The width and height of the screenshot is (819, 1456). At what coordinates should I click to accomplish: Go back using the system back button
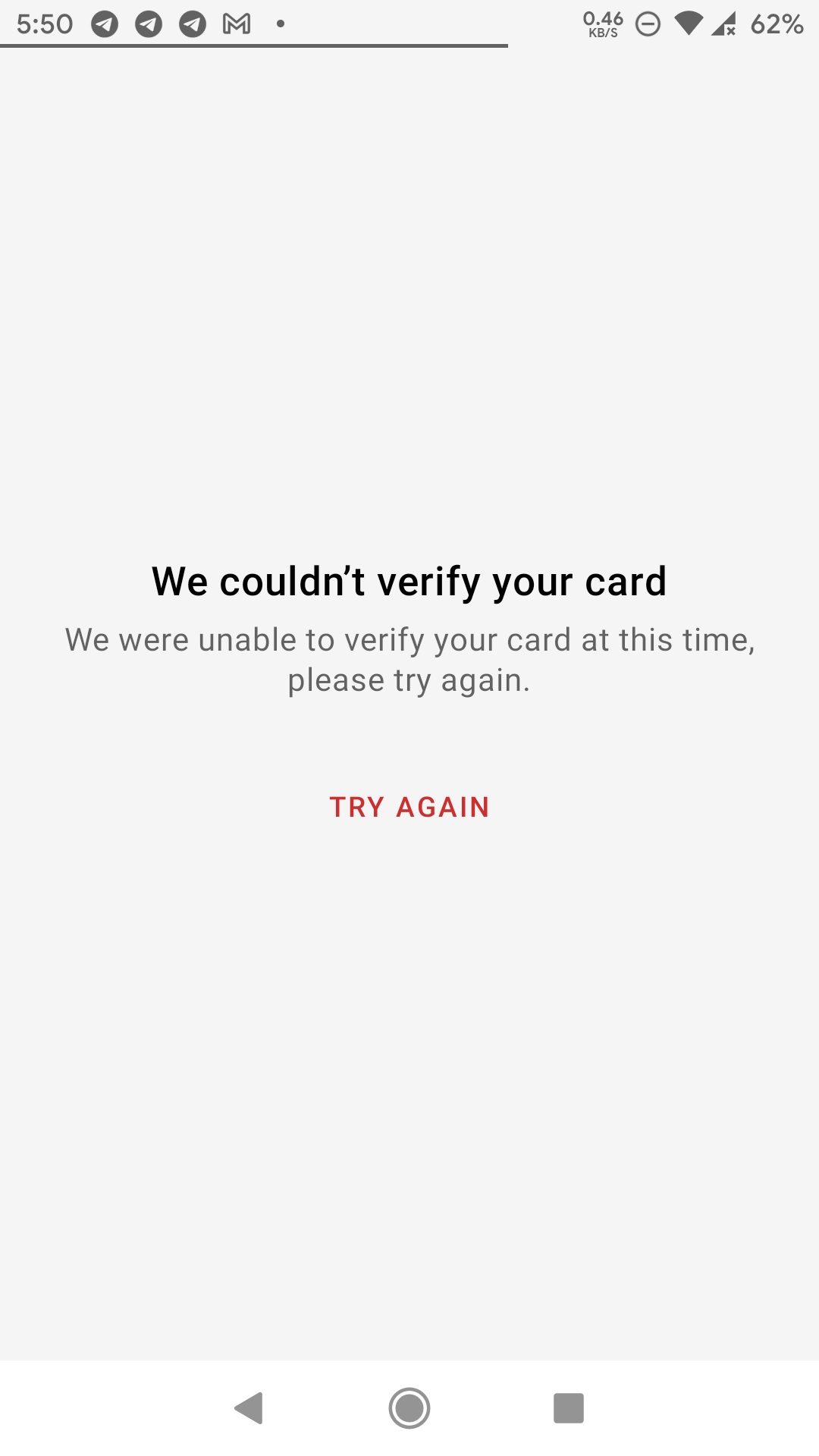249,1408
